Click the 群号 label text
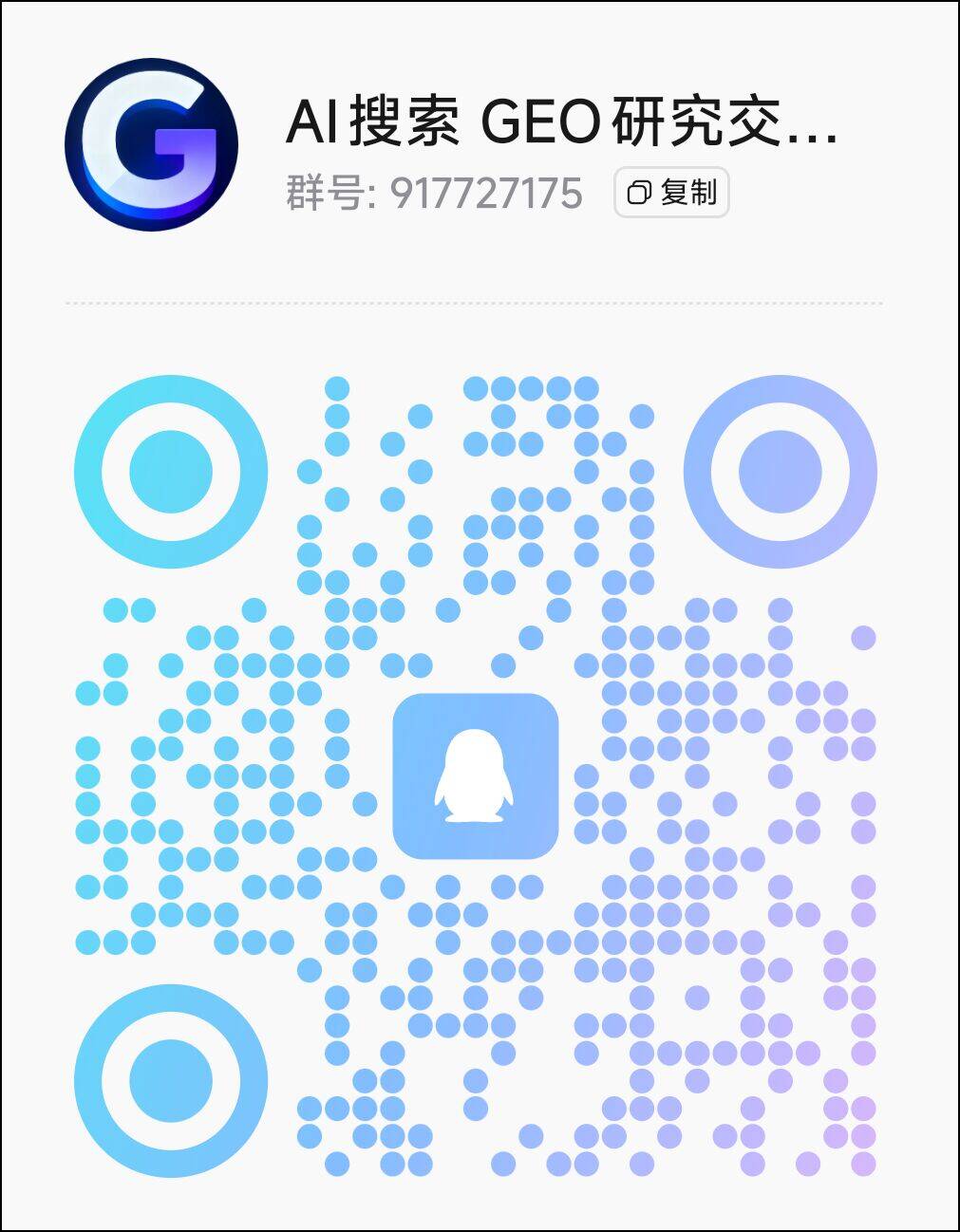The height and width of the screenshot is (1232, 960). pyautogui.click(x=323, y=193)
